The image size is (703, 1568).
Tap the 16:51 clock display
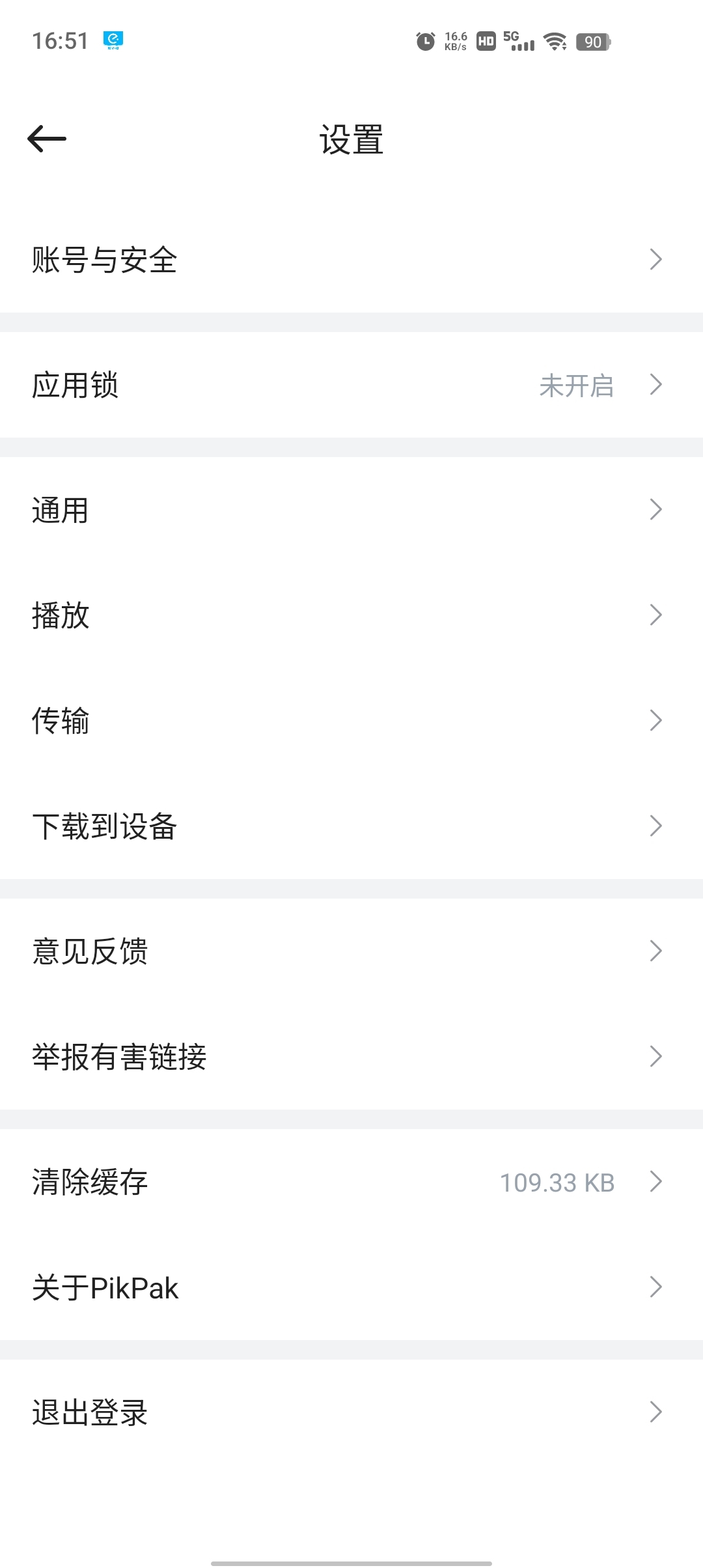61,41
